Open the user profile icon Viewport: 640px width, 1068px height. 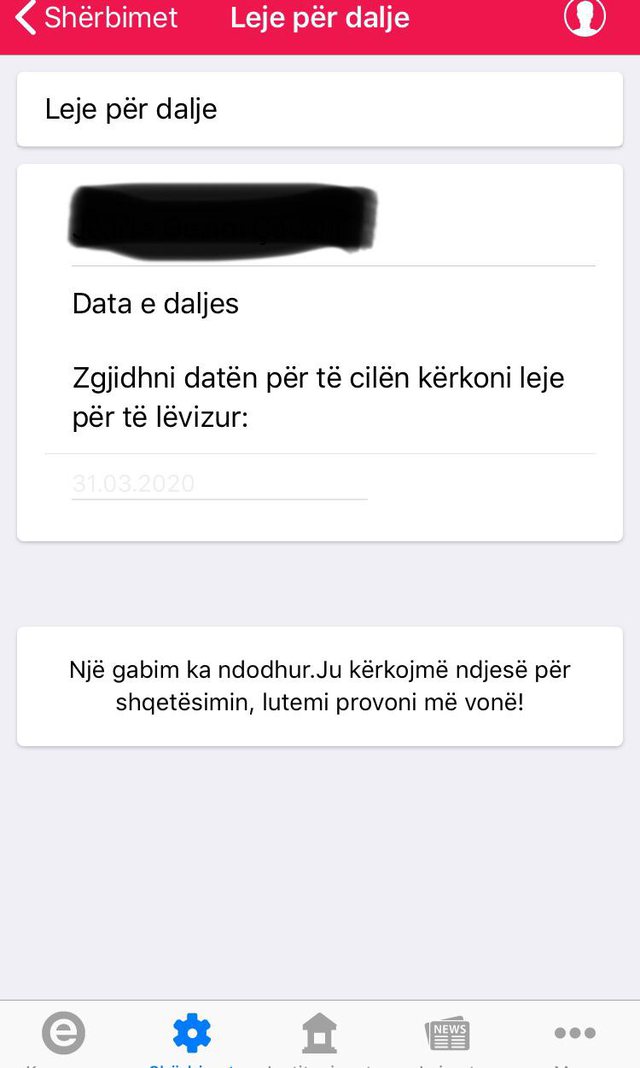coord(584,17)
